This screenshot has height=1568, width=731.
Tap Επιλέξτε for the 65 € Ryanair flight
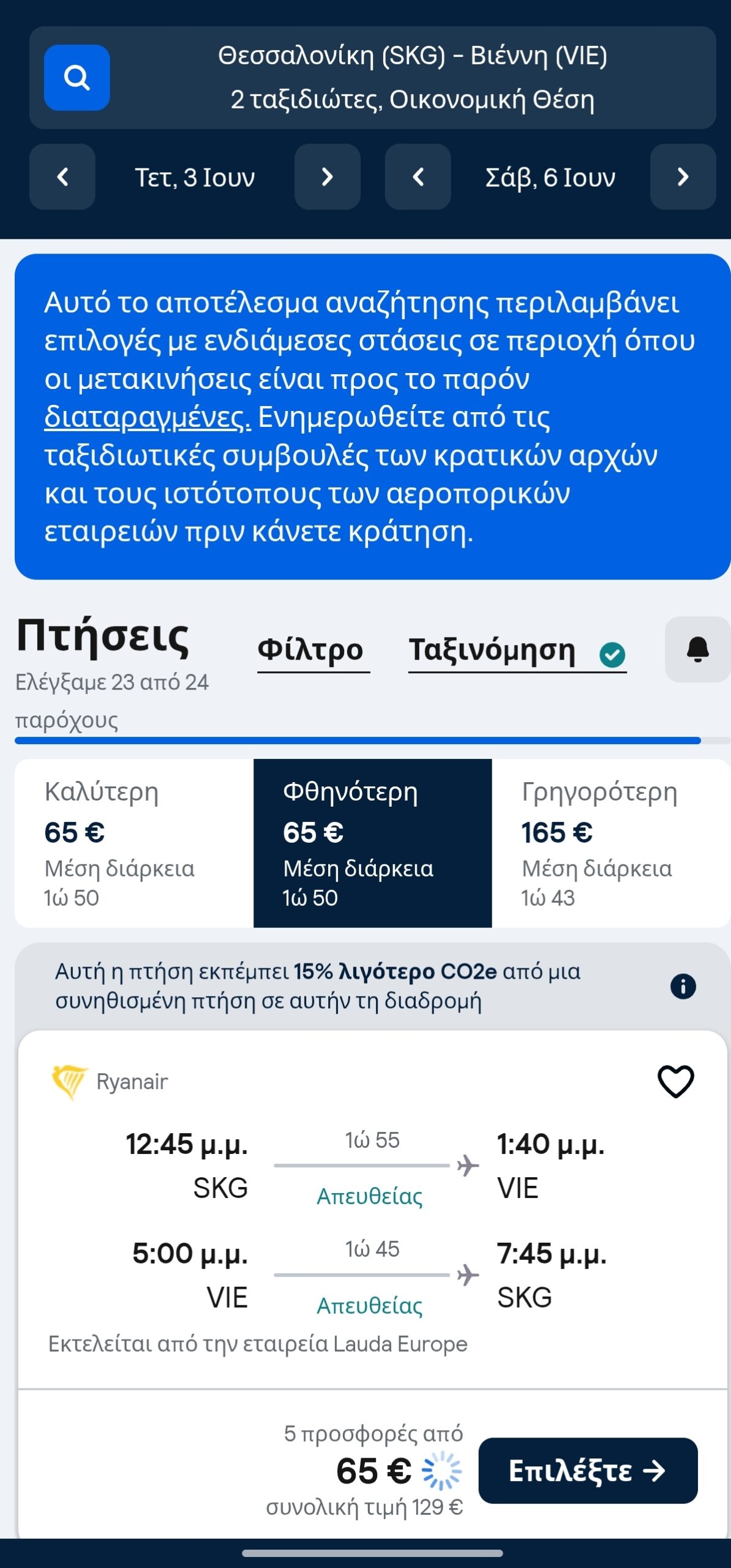588,1471
